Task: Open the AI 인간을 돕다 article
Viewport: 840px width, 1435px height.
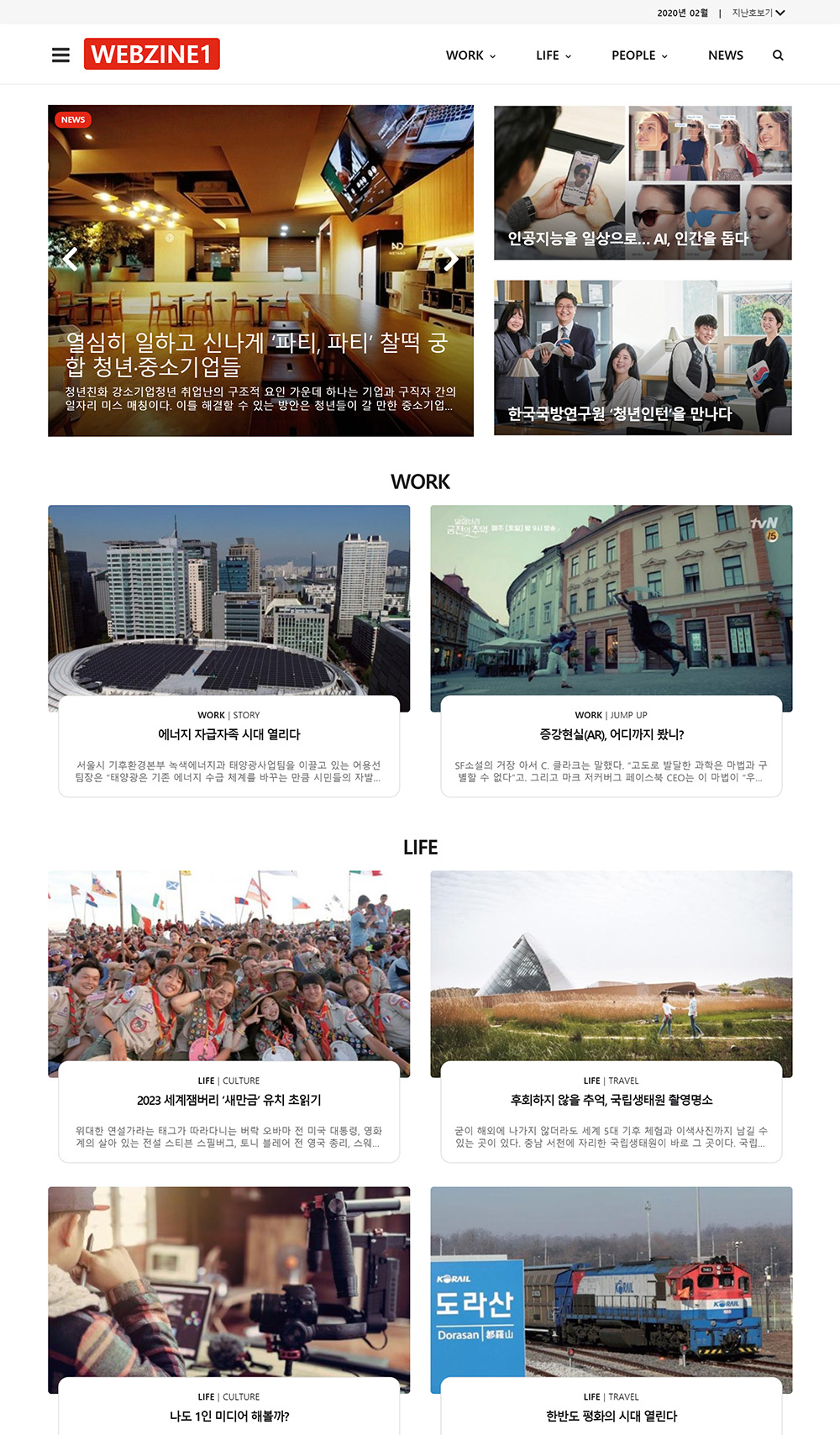Action: (643, 182)
